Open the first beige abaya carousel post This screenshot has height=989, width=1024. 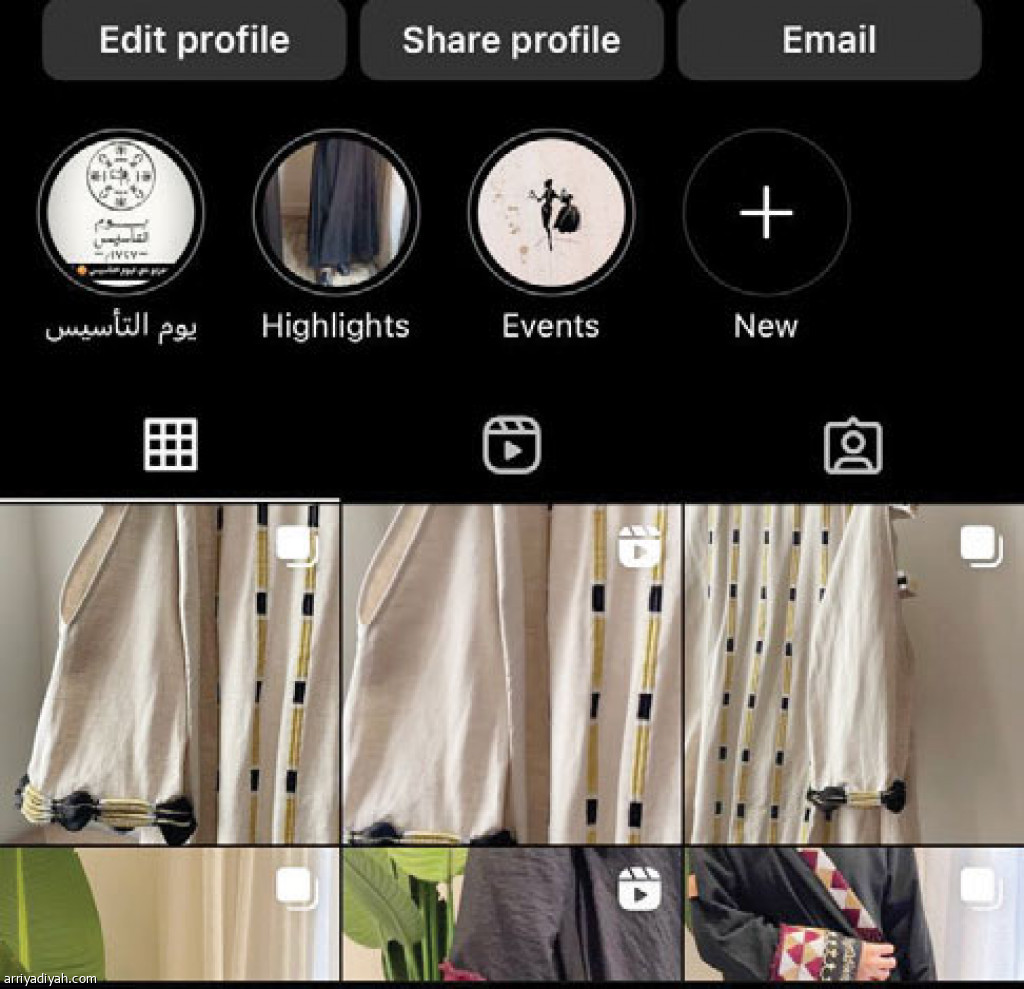(169, 674)
